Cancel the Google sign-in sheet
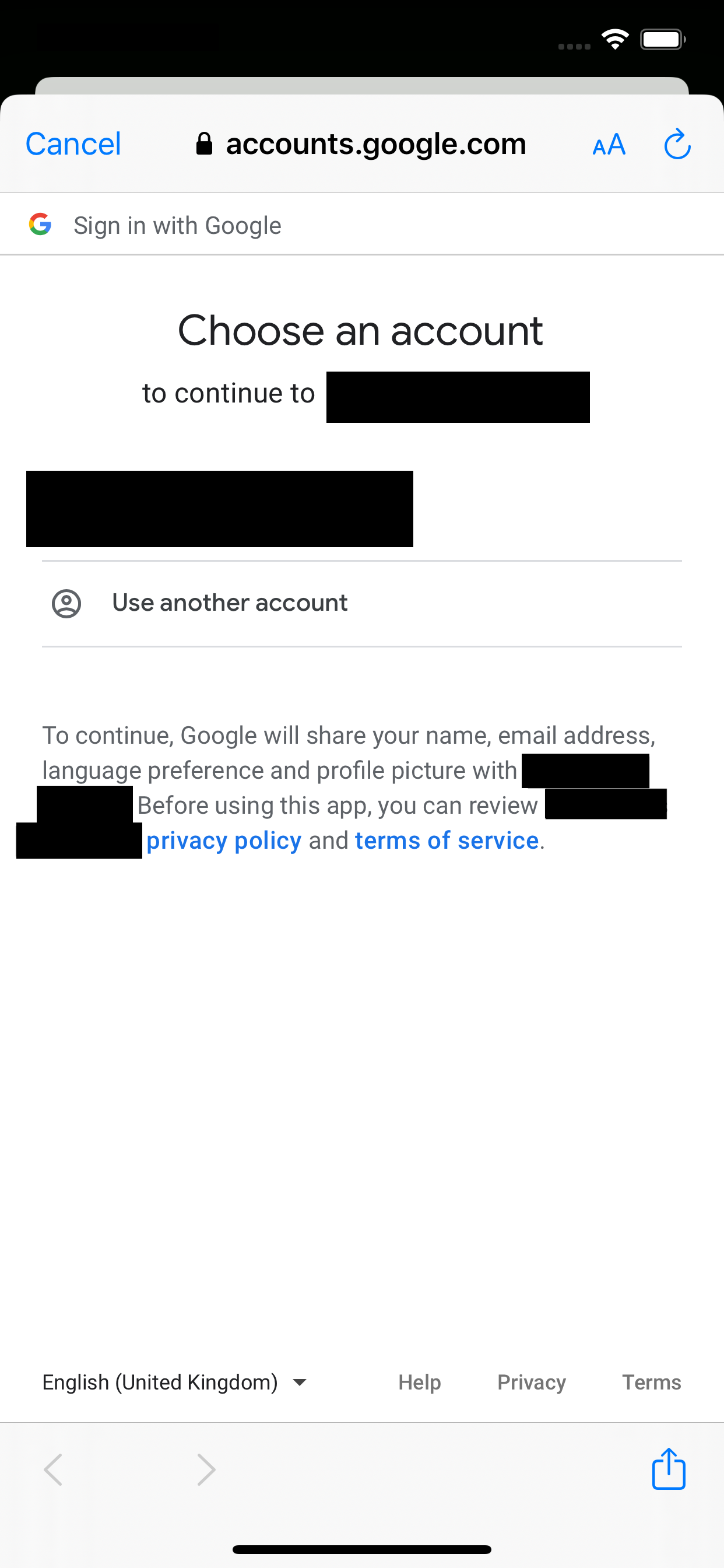This screenshot has width=724, height=1568. (x=73, y=144)
